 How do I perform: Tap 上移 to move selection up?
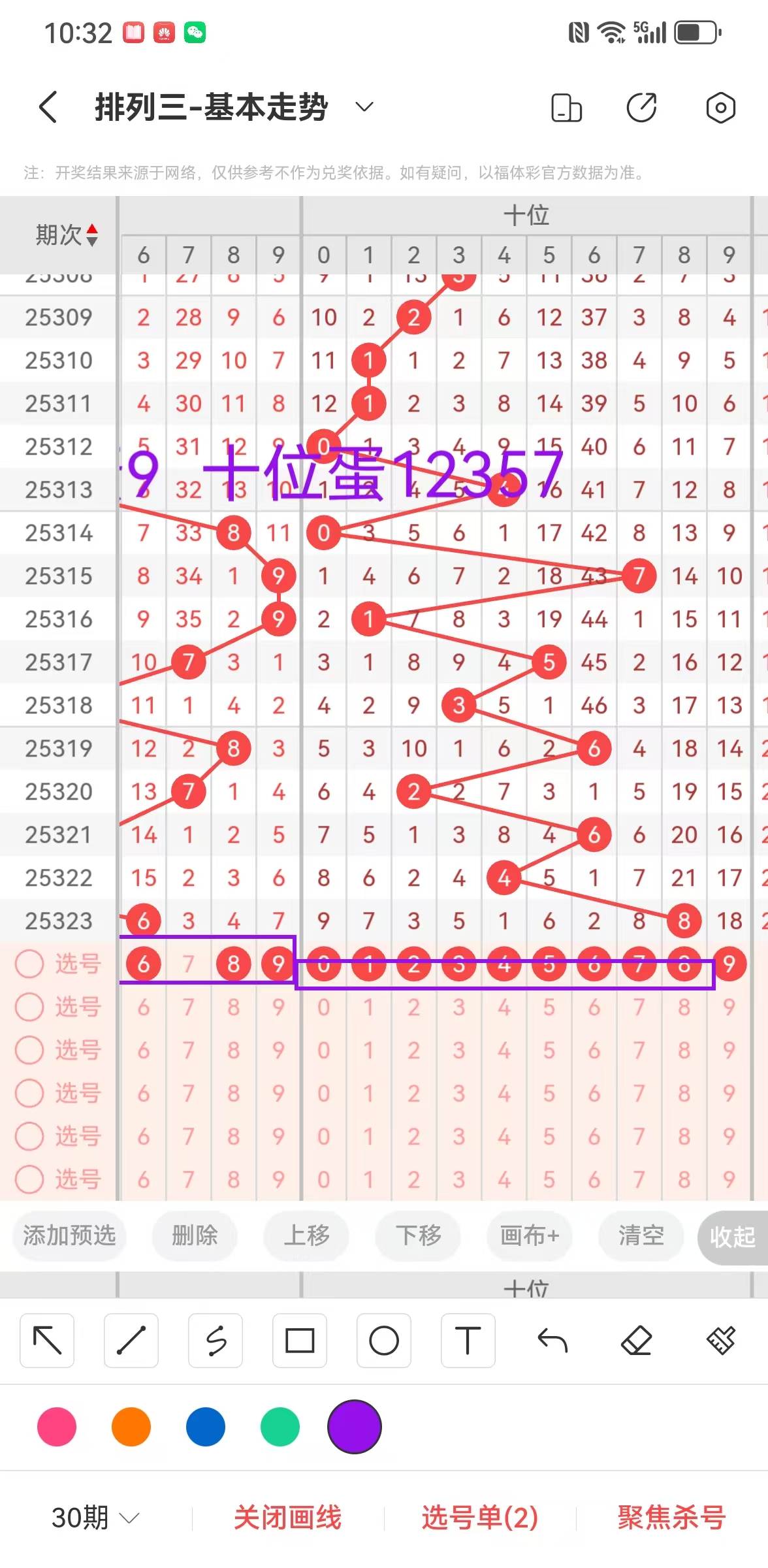point(306,1235)
